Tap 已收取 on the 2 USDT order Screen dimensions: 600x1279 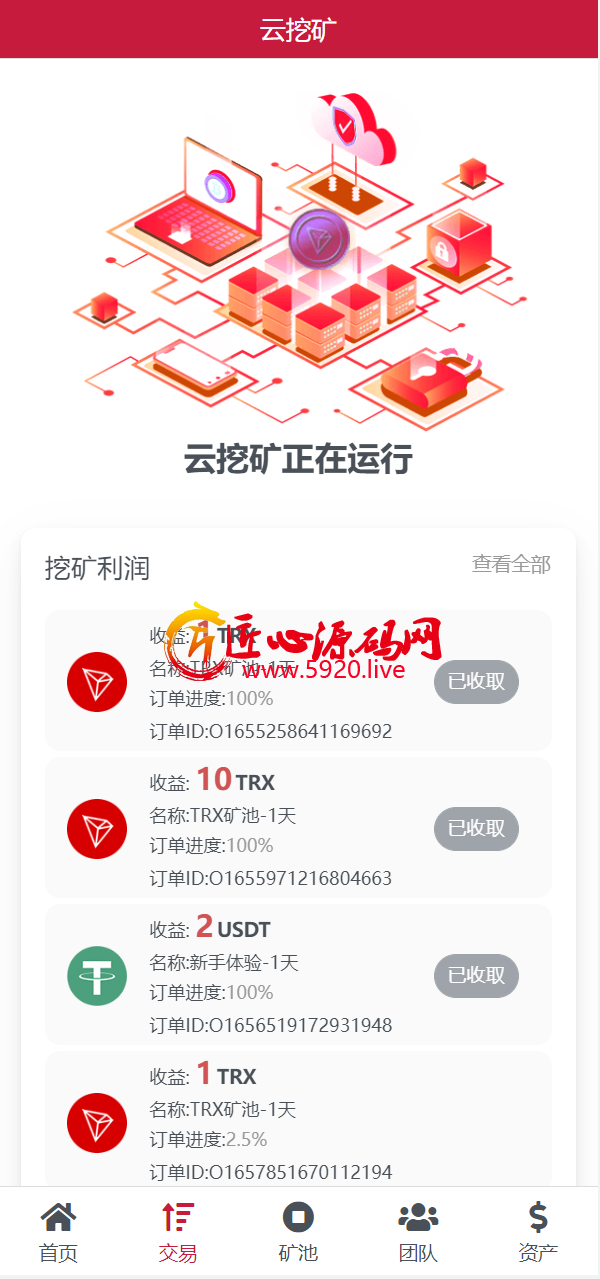pos(476,975)
